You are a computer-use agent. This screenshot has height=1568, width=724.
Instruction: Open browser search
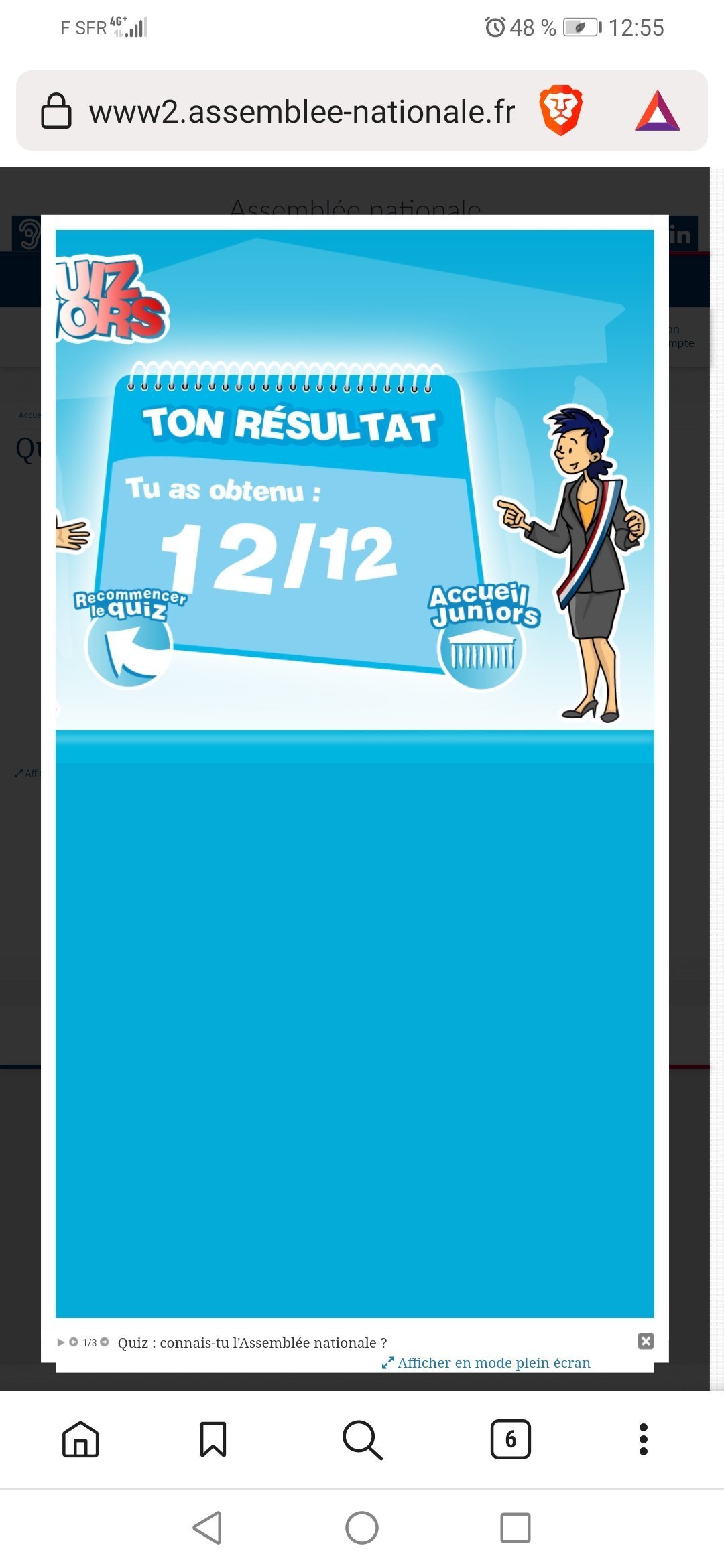click(x=362, y=1439)
